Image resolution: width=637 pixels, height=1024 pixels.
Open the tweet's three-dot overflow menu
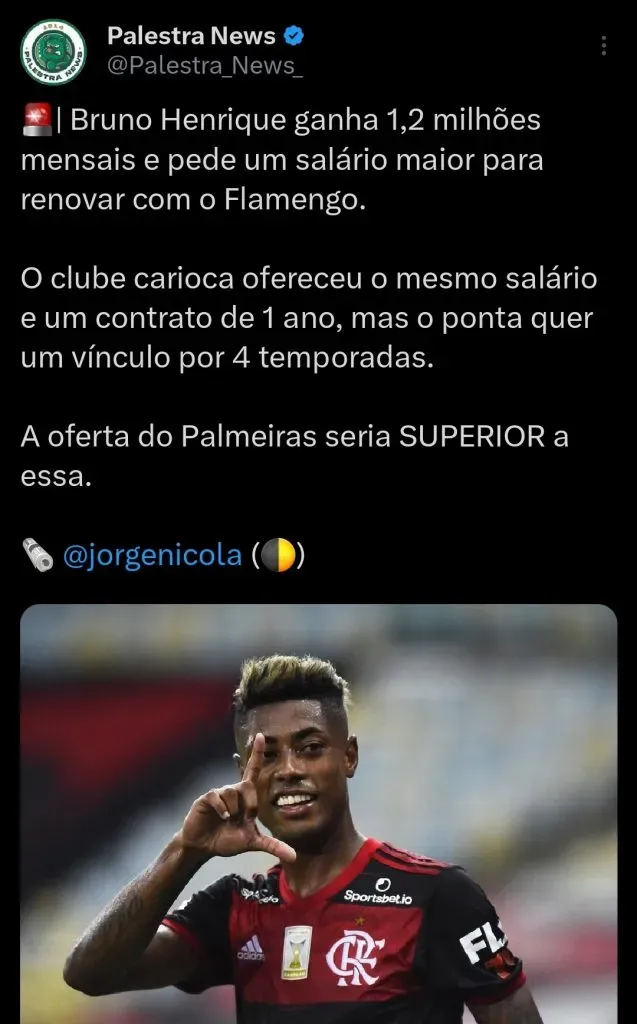[x=603, y=47]
